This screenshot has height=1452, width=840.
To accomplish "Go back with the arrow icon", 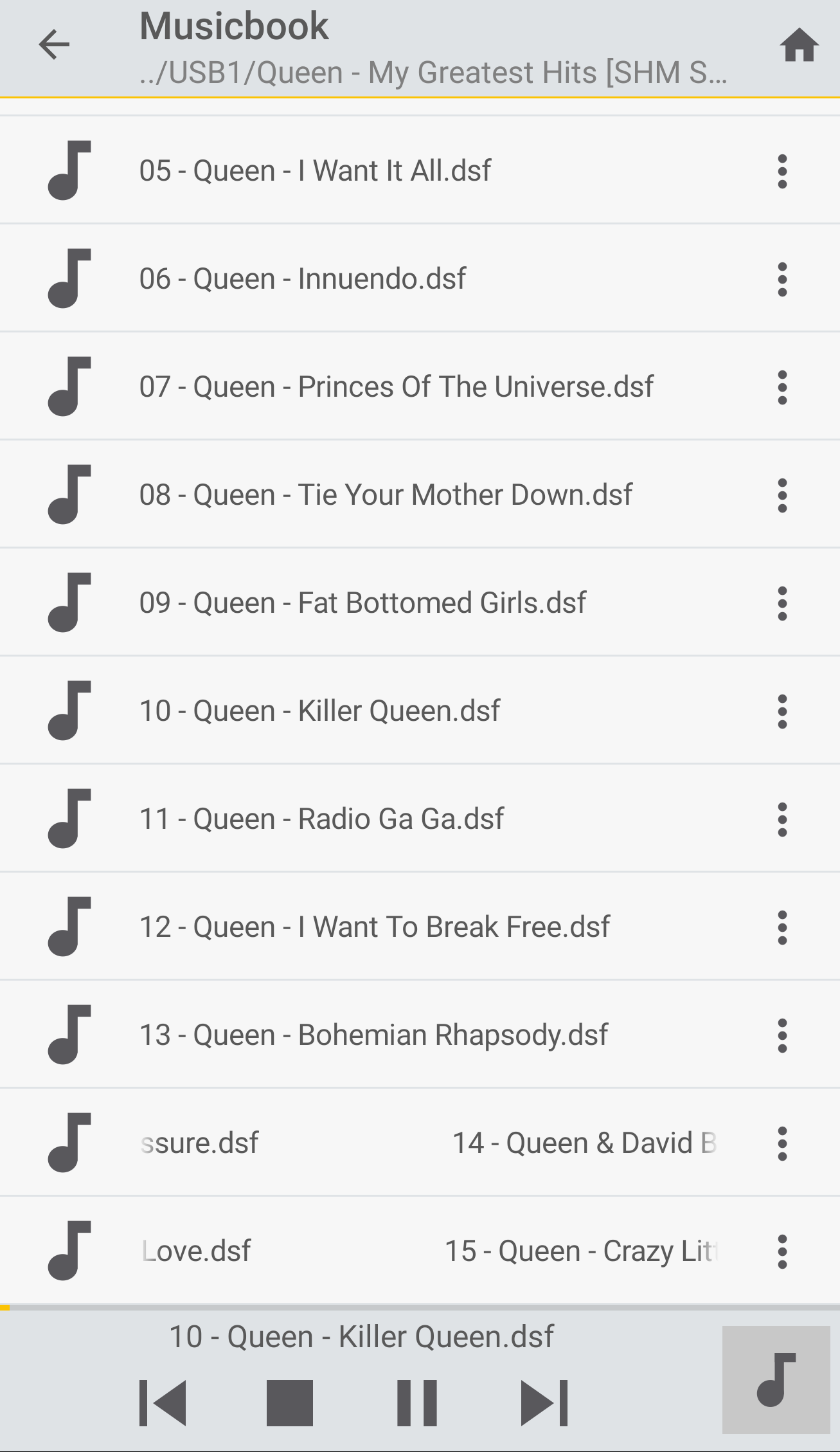I will 54,45.
